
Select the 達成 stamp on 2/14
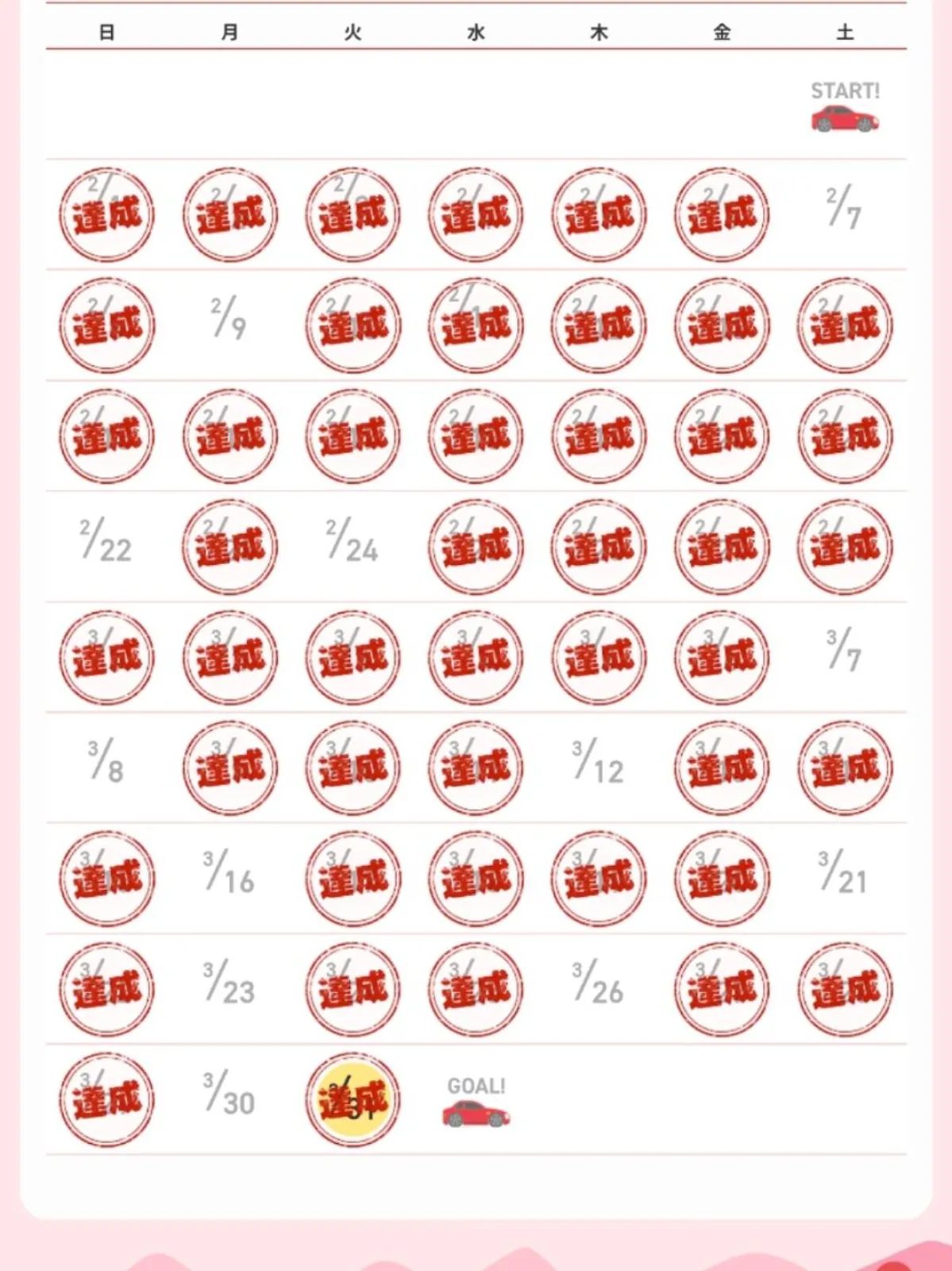tap(846, 324)
